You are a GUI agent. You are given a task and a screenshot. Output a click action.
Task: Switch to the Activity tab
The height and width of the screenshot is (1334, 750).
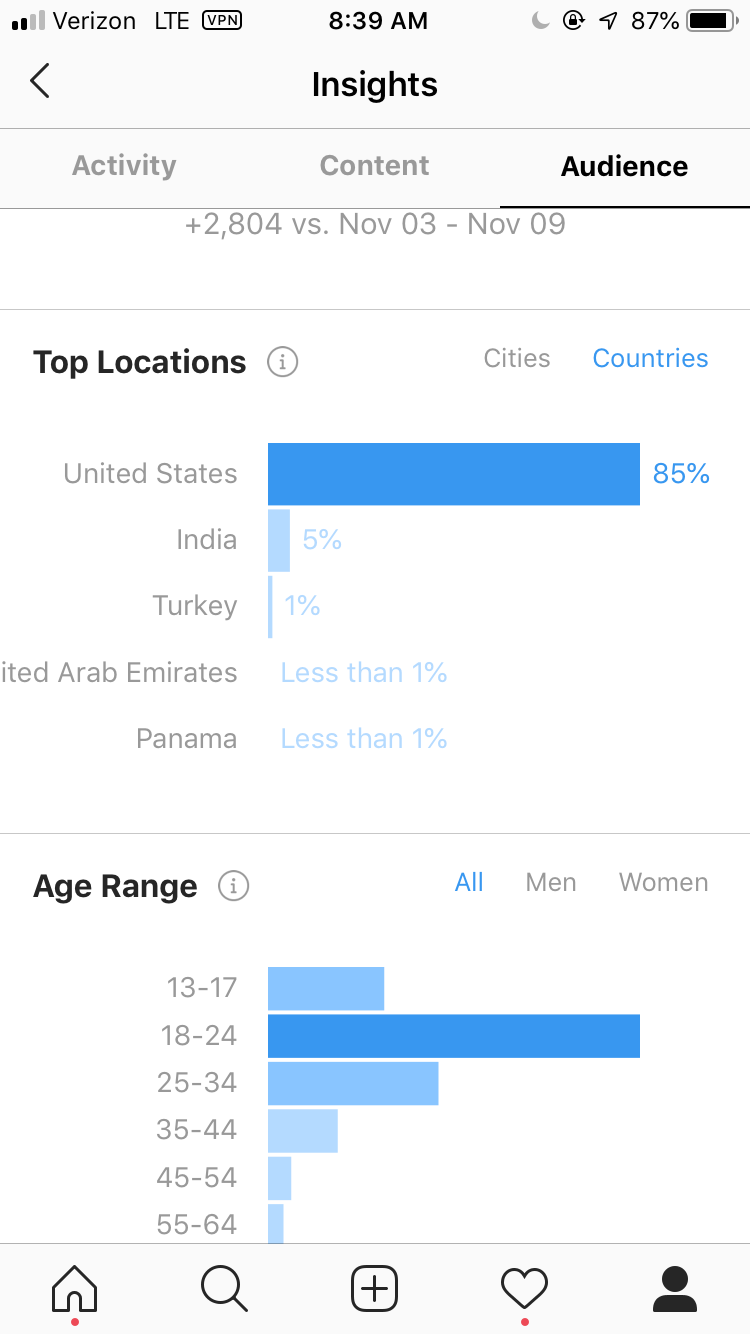pyautogui.click(x=124, y=166)
